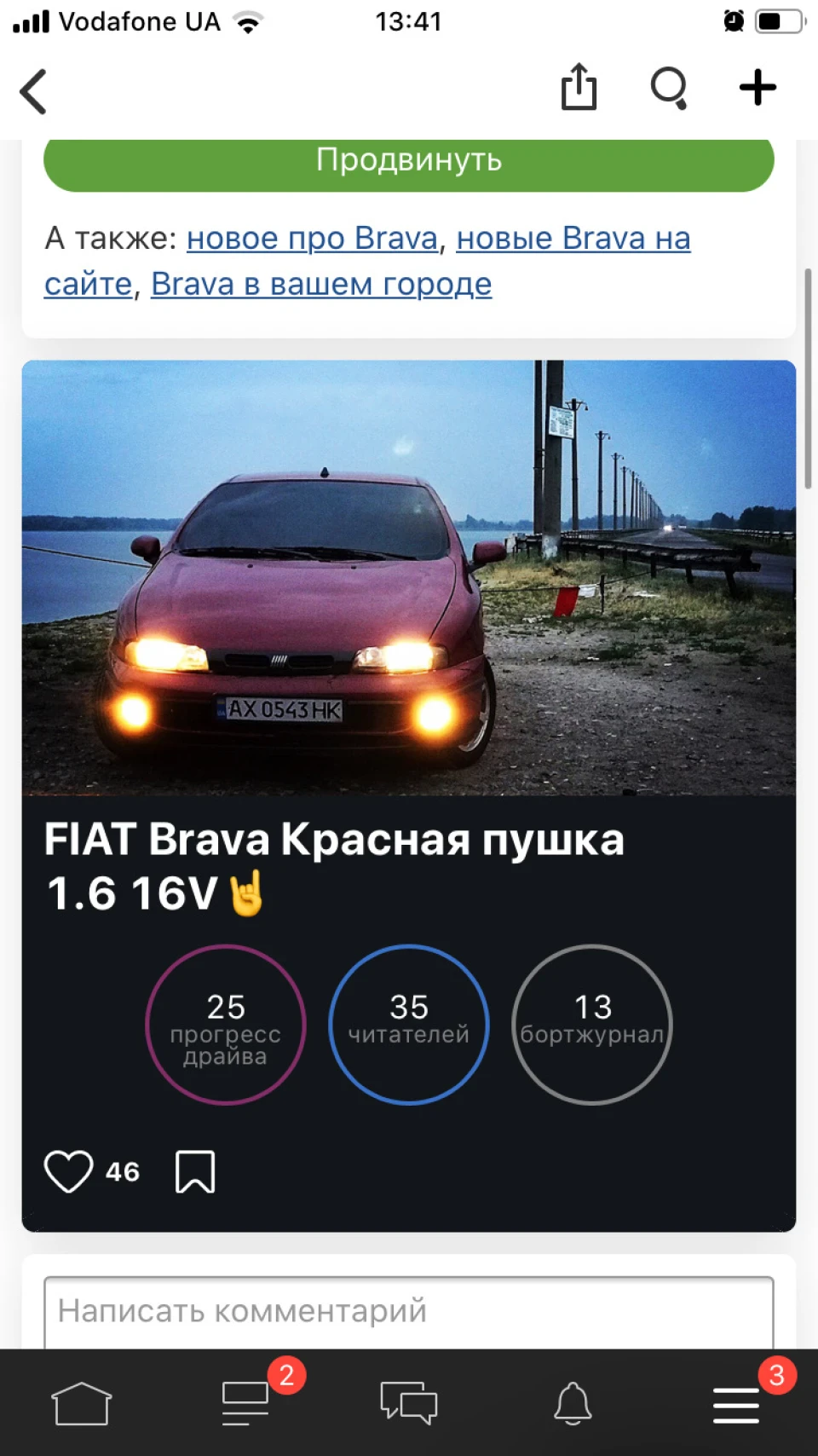The height and width of the screenshot is (1456, 818).
Task: Open search with the magnifier icon
Action: pos(669,88)
